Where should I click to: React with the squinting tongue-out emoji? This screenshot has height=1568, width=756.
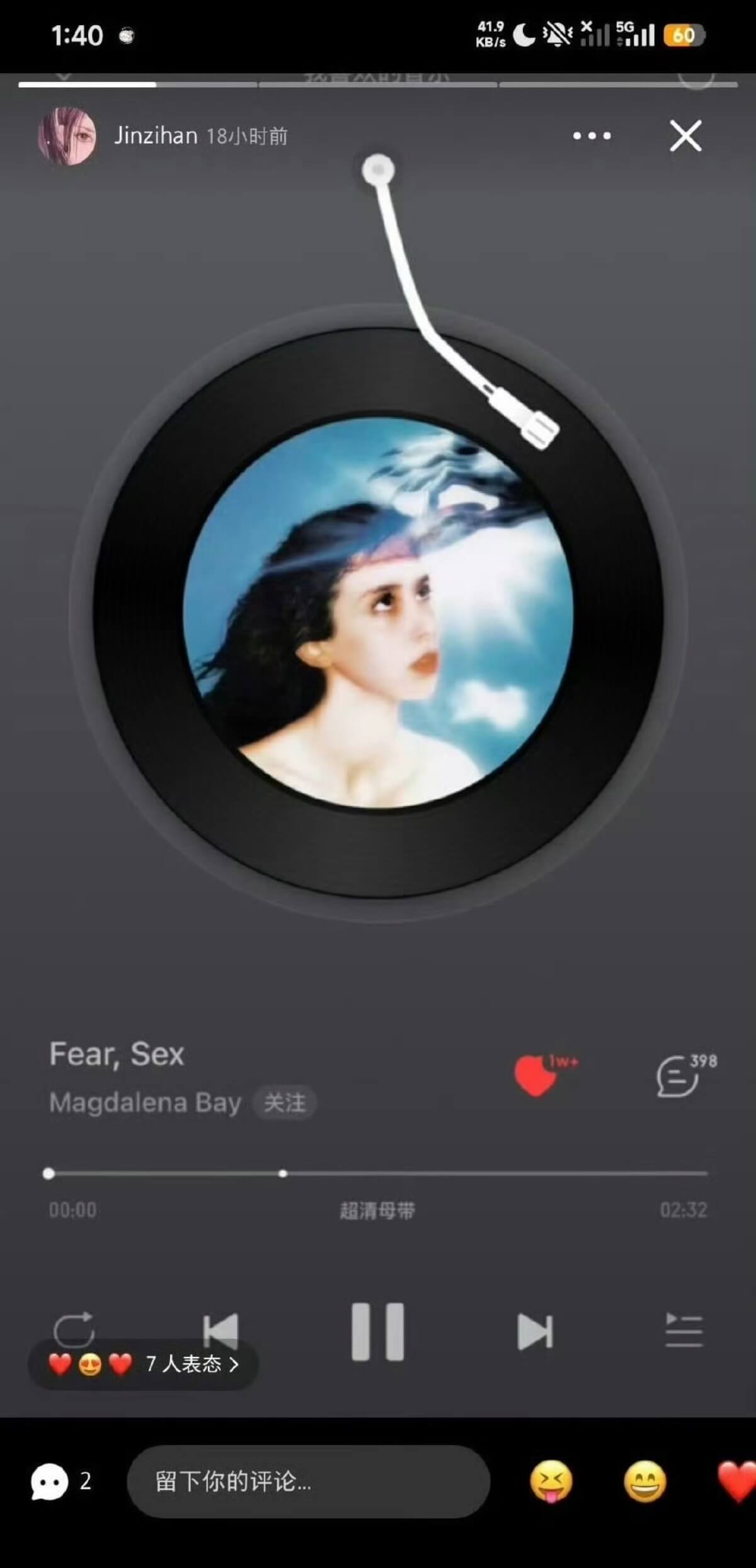(551, 1481)
